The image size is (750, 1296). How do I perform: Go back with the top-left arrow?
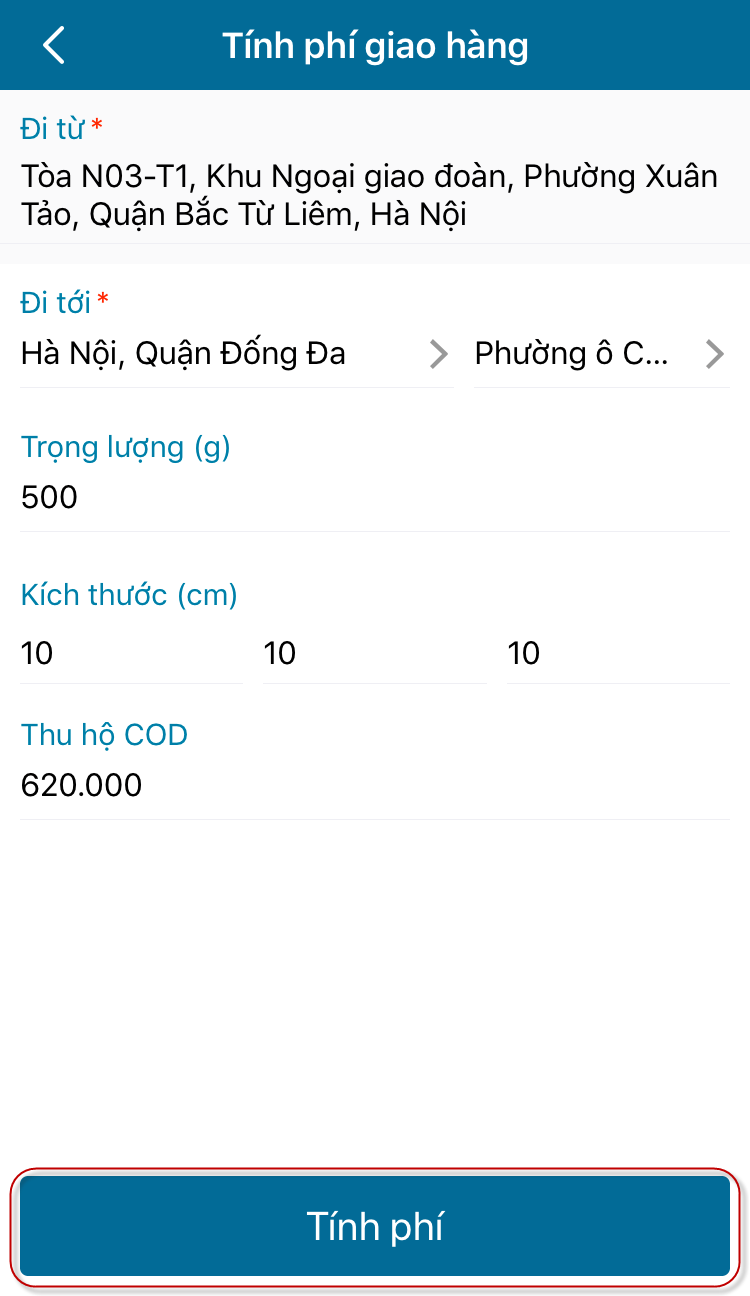pos(54,46)
